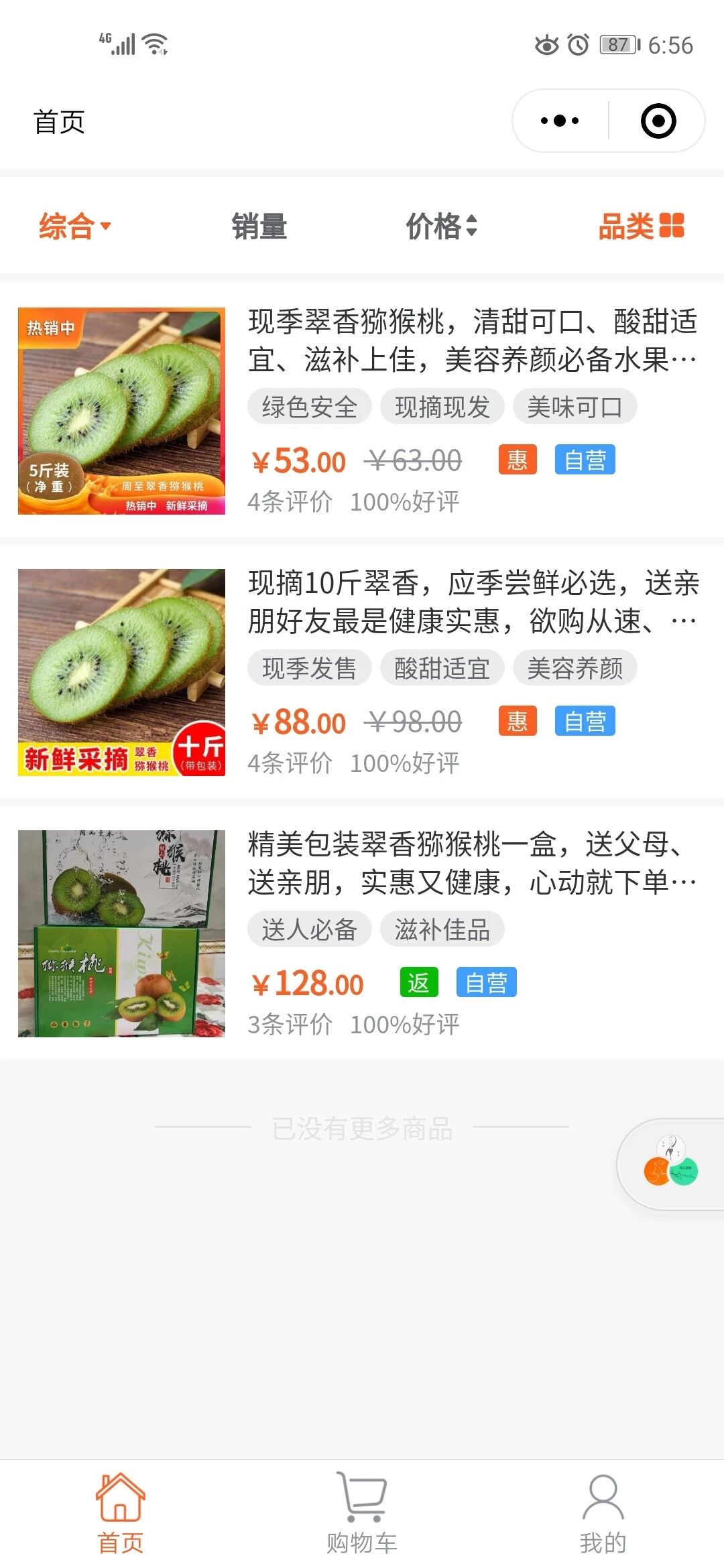View the ¥88.00 现摘10斤翠香 product
Viewport: 724px width, 1568px height.
pyautogui.click(x=472, y=602)
